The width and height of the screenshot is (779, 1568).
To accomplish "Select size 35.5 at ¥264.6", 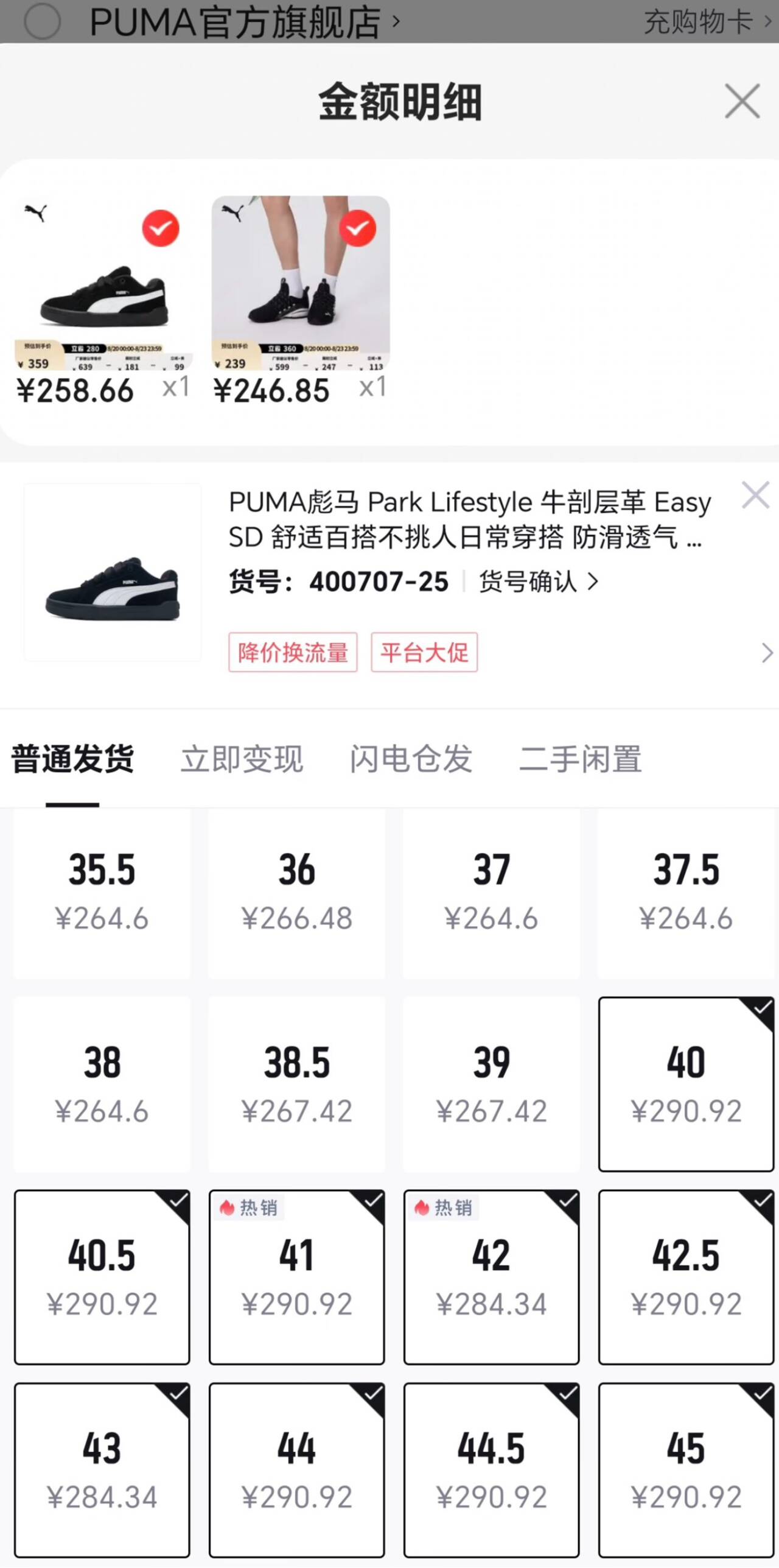I will pyautogui.click(x=102, y=893).
